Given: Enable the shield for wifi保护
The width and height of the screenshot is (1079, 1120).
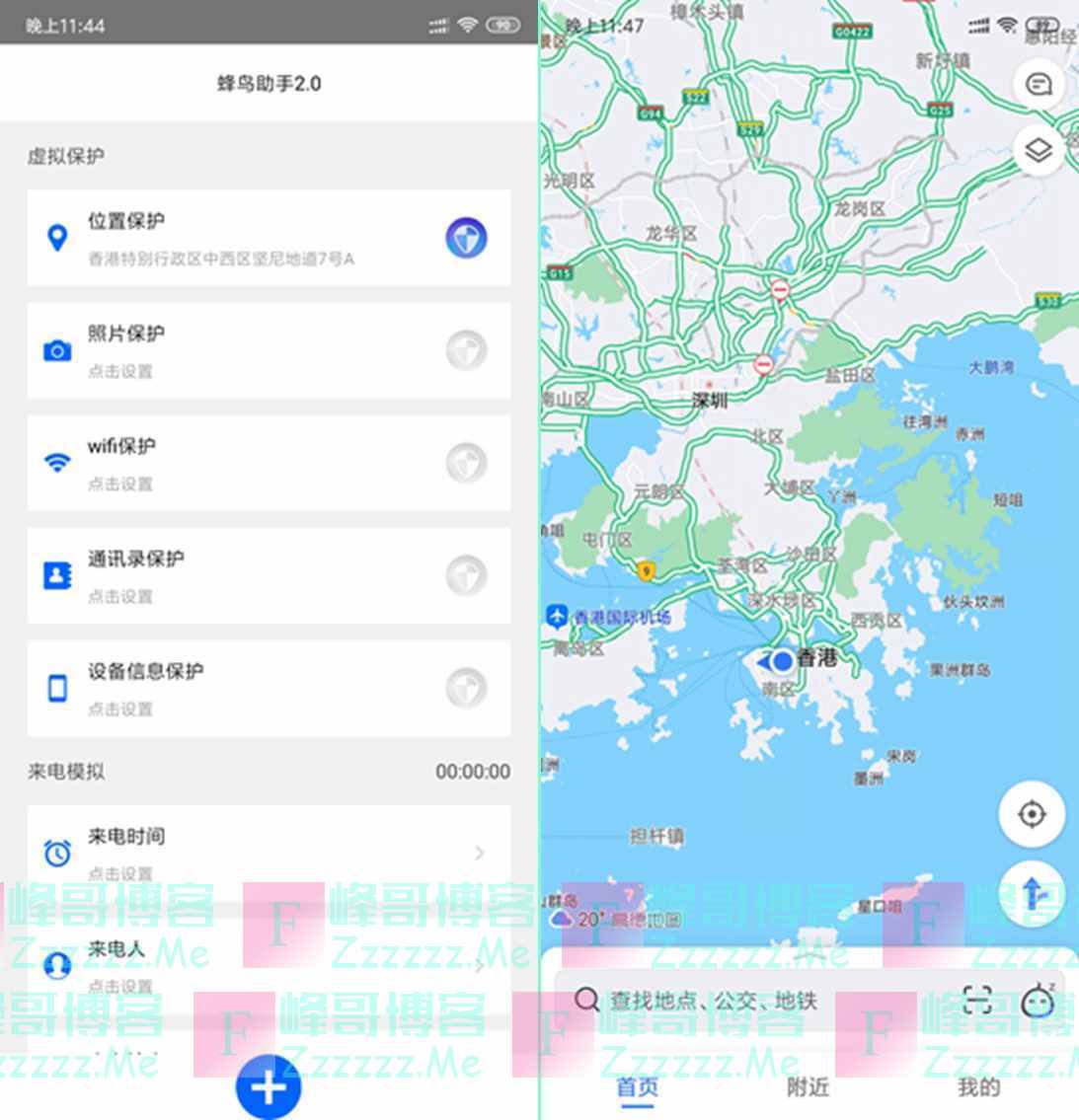Looking at the screenshot, I should click(466, 463).
